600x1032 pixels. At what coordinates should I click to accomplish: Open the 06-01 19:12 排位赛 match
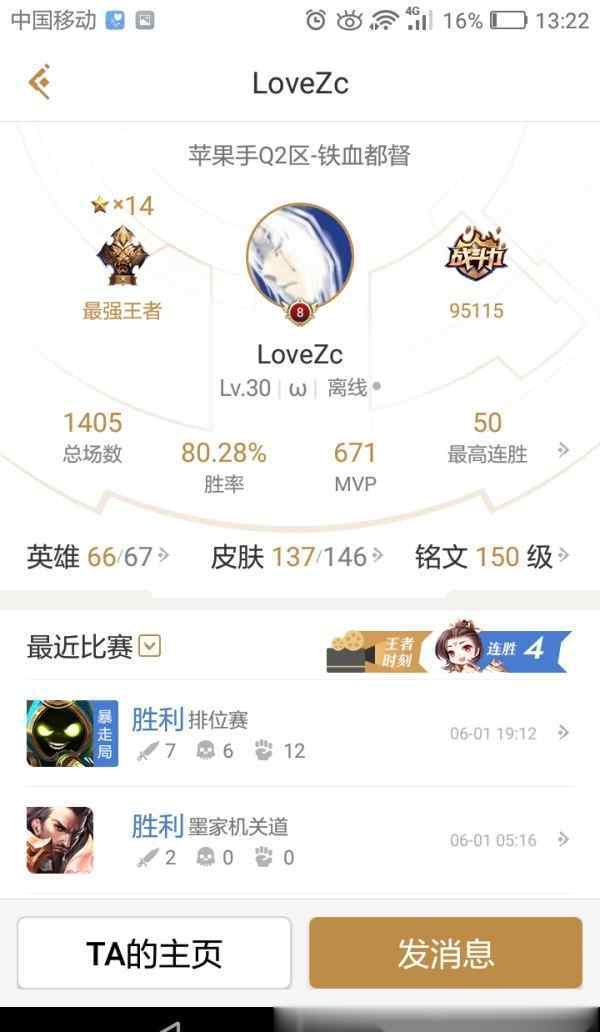(300, 733)
